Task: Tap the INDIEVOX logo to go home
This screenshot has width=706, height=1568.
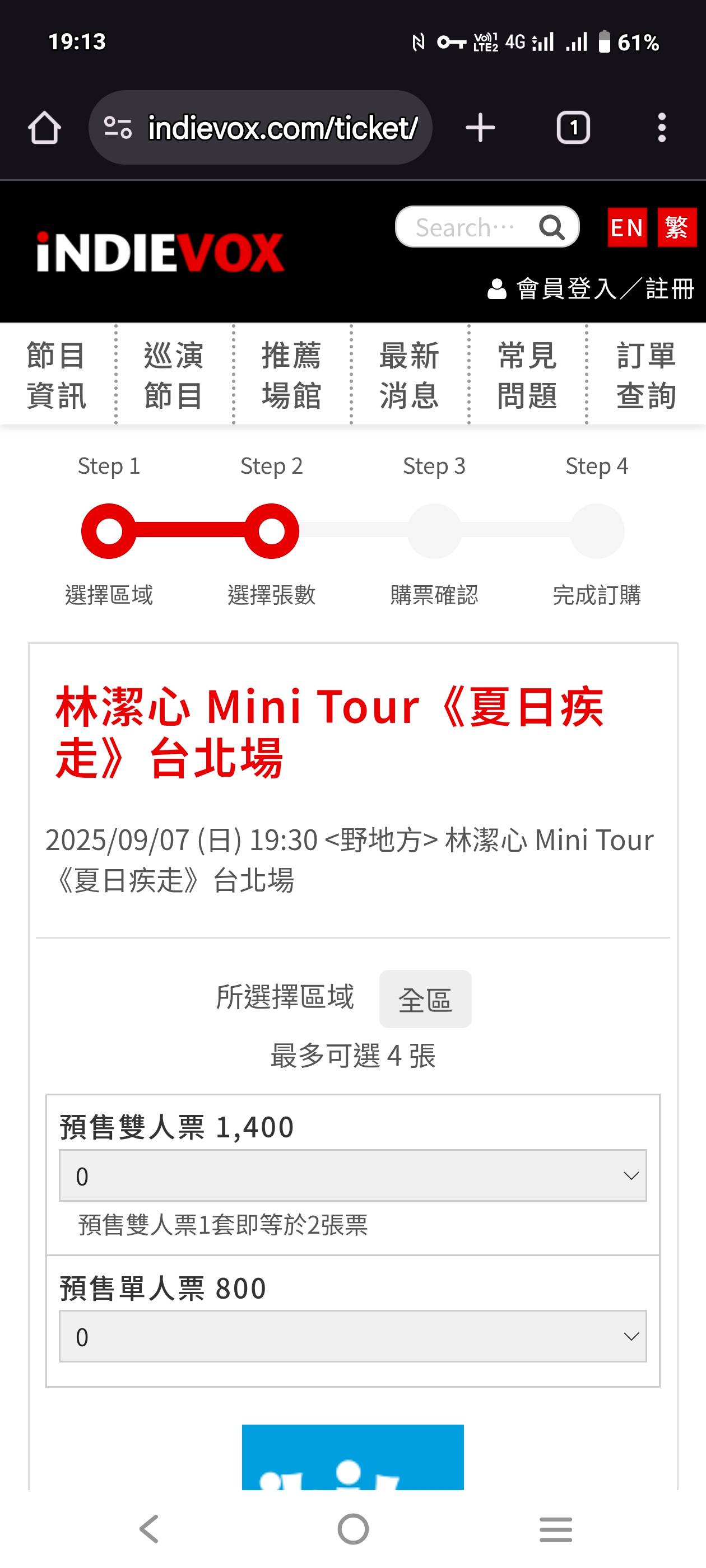Action: coord(160,251)
